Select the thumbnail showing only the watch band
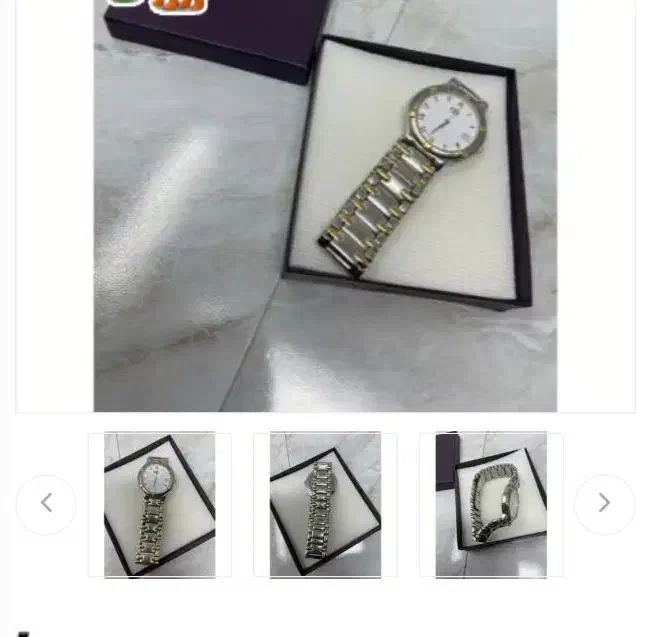 [325, 505]
